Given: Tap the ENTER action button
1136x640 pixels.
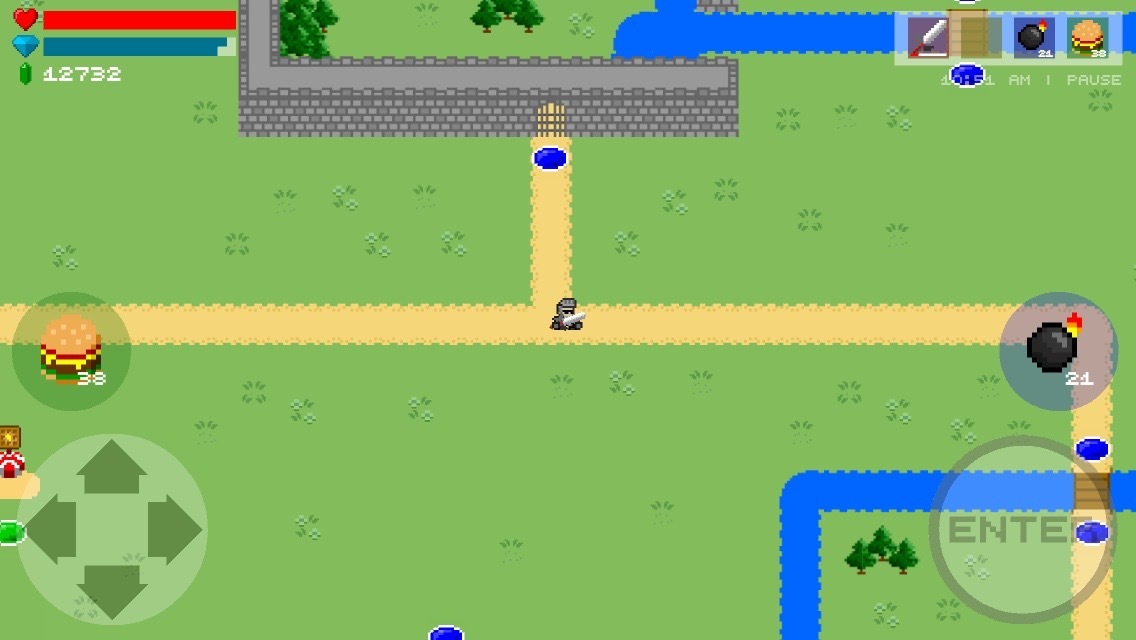Looking at the screenshot, I should tap(1021, 530).
